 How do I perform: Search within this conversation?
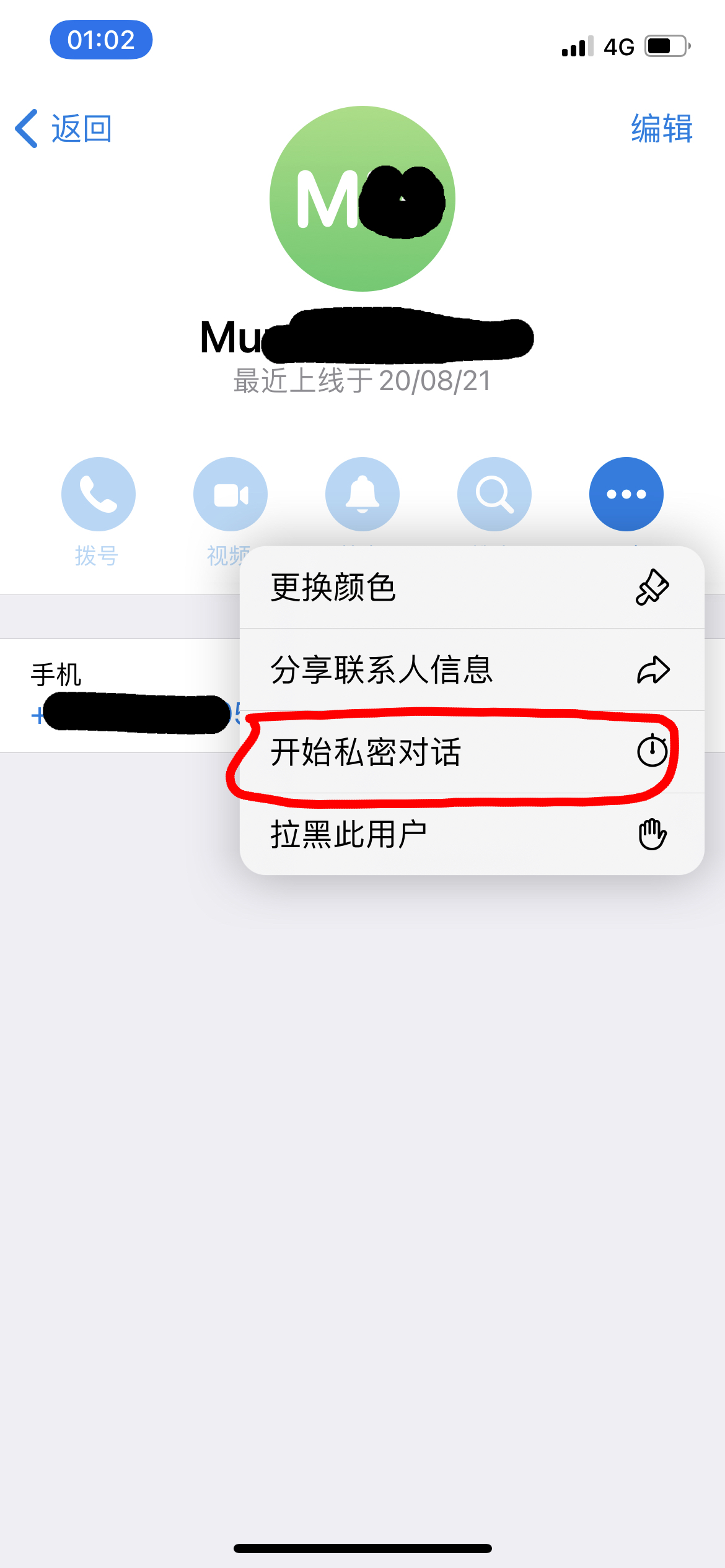(494, 494)
